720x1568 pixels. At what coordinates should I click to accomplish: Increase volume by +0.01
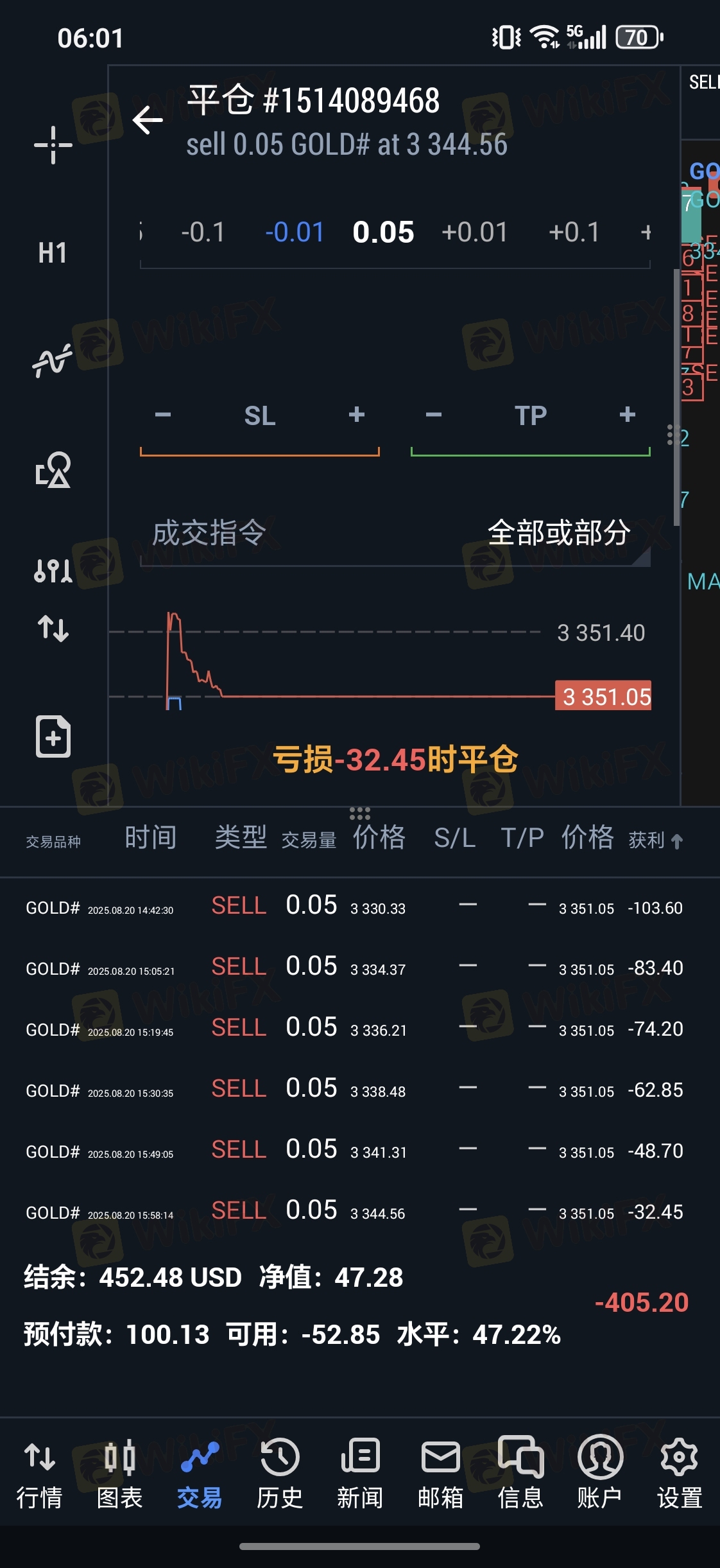[475, 232]
